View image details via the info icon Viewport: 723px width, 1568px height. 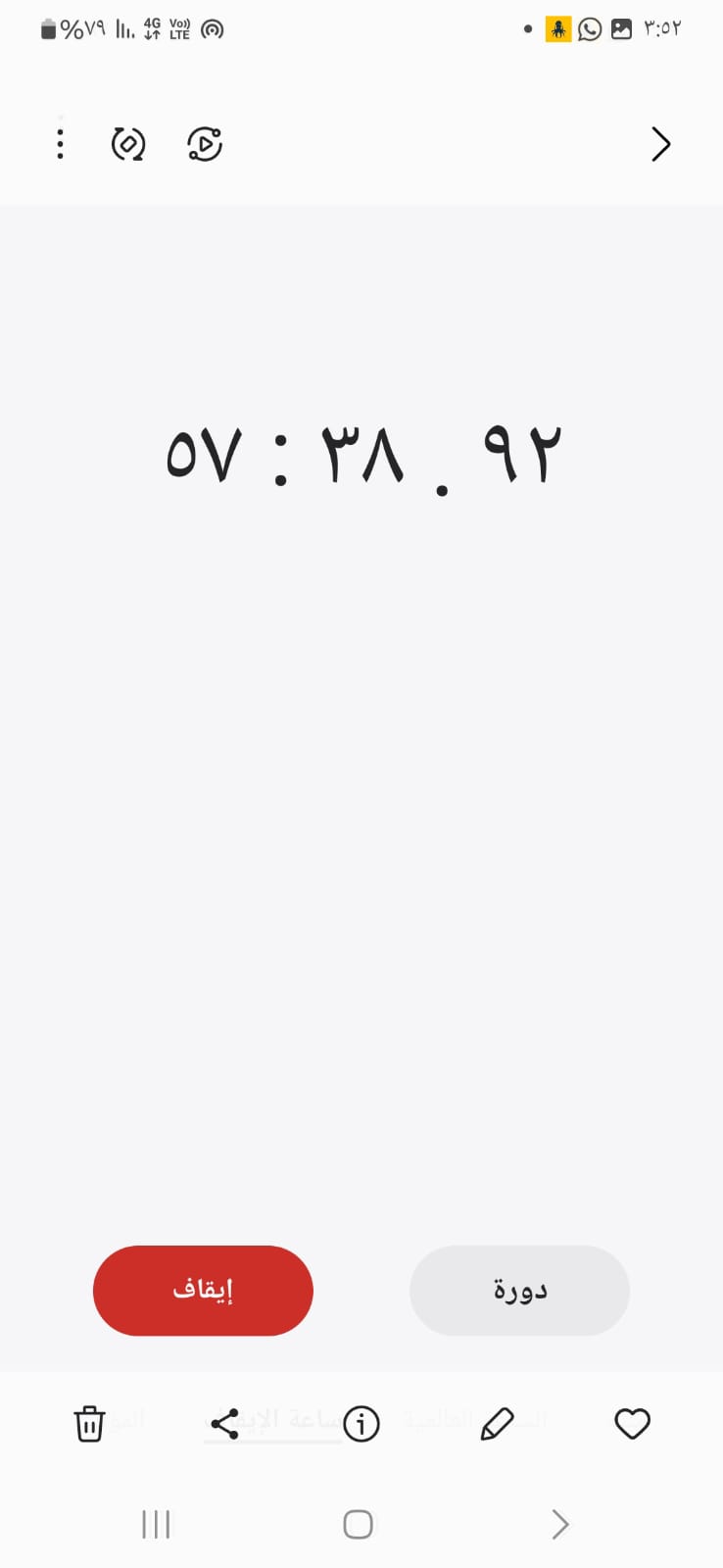(361, 1423)
